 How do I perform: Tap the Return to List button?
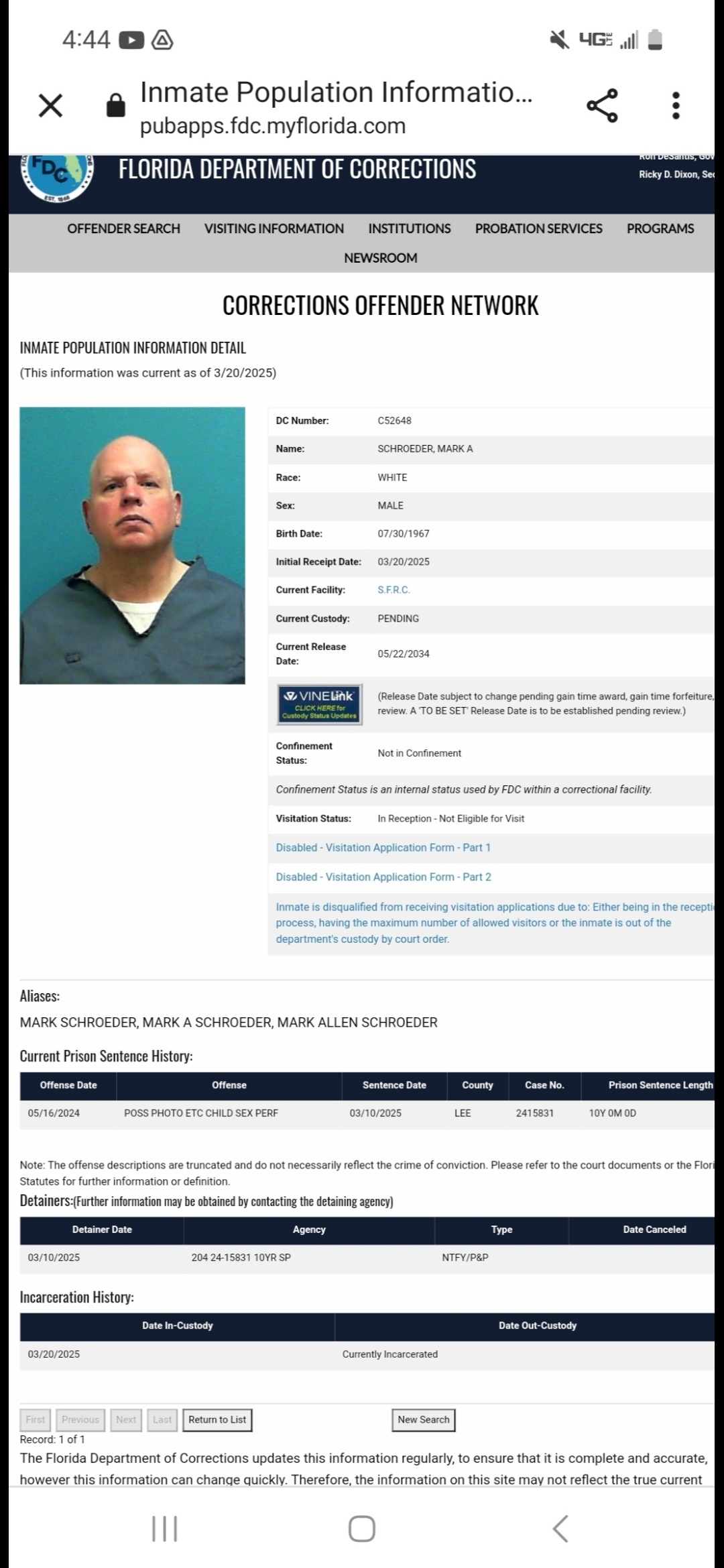point(217,1419)
